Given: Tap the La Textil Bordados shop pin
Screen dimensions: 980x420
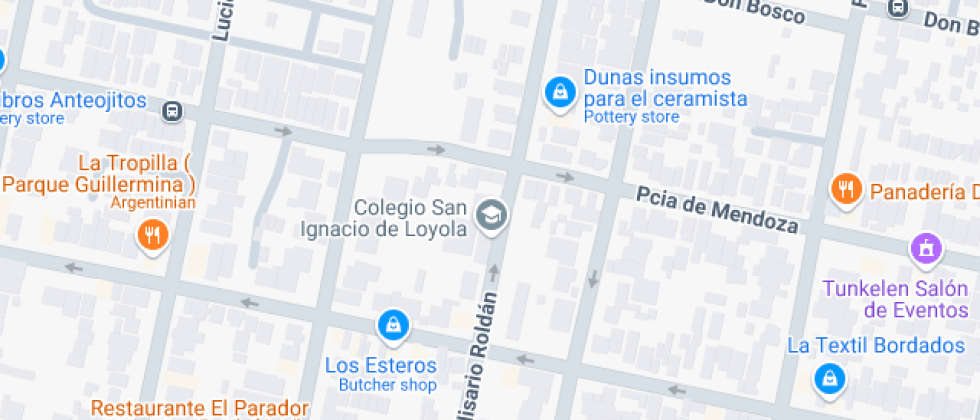Looking at the screenshot, I should coord(829,378).
